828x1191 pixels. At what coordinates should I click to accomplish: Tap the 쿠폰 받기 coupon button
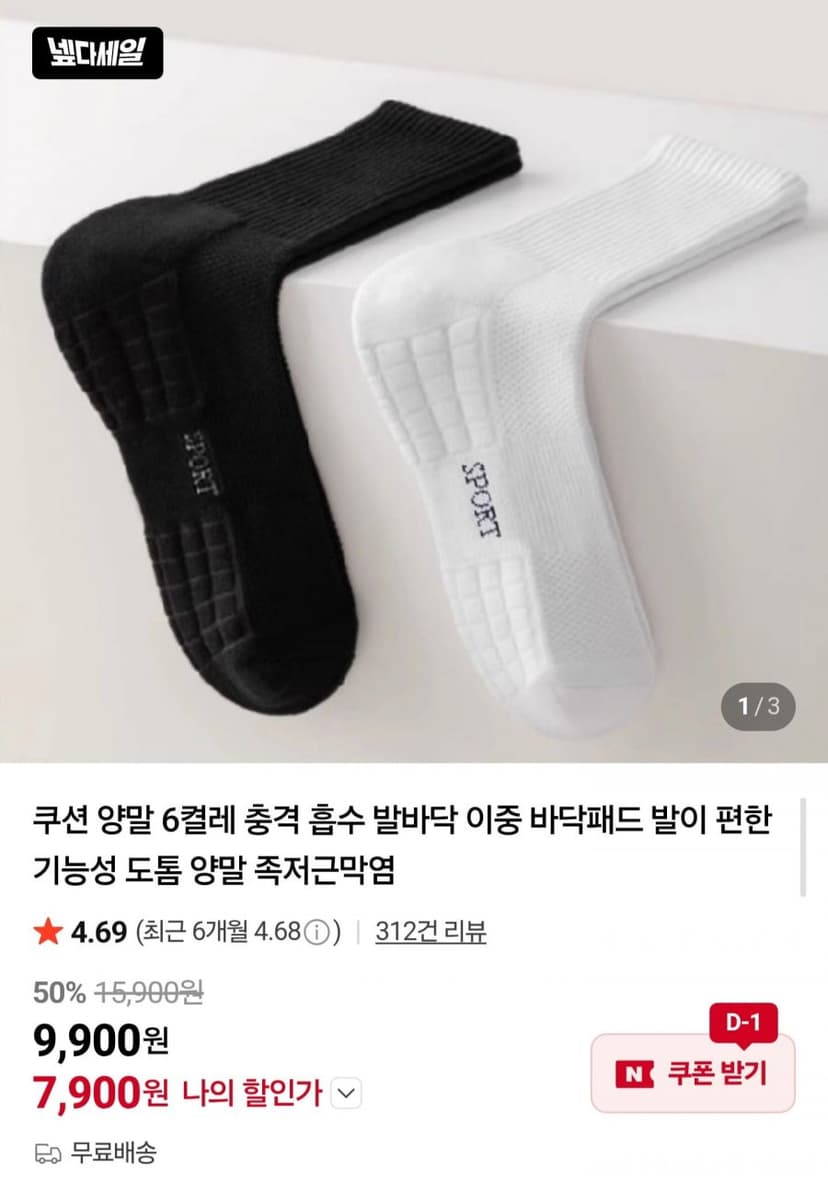tap(692, 1073)
